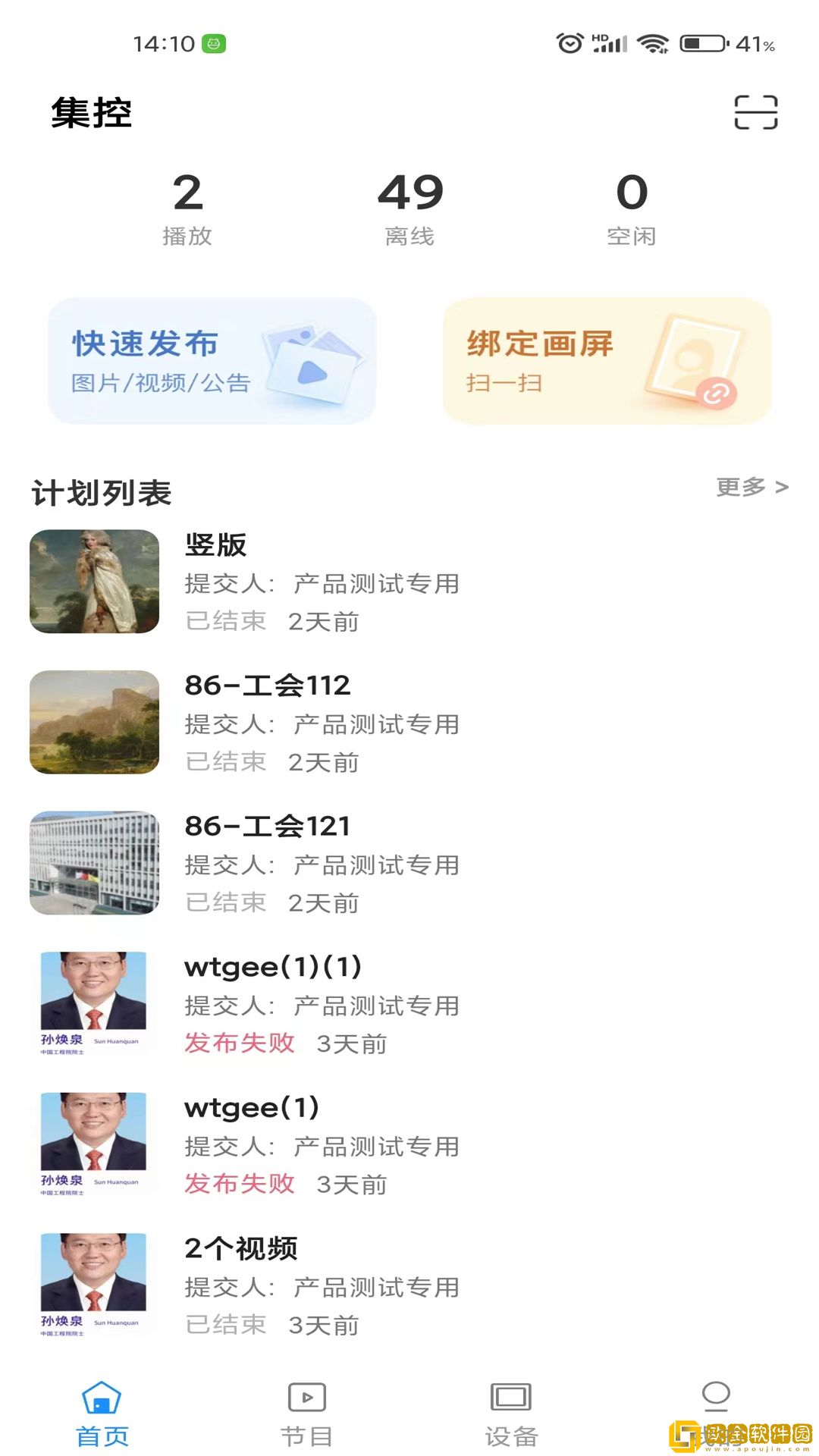Viewport: 819px width, 1456px height.
Task: Switch to the 设备 tab
Action: pos(511,1414)
